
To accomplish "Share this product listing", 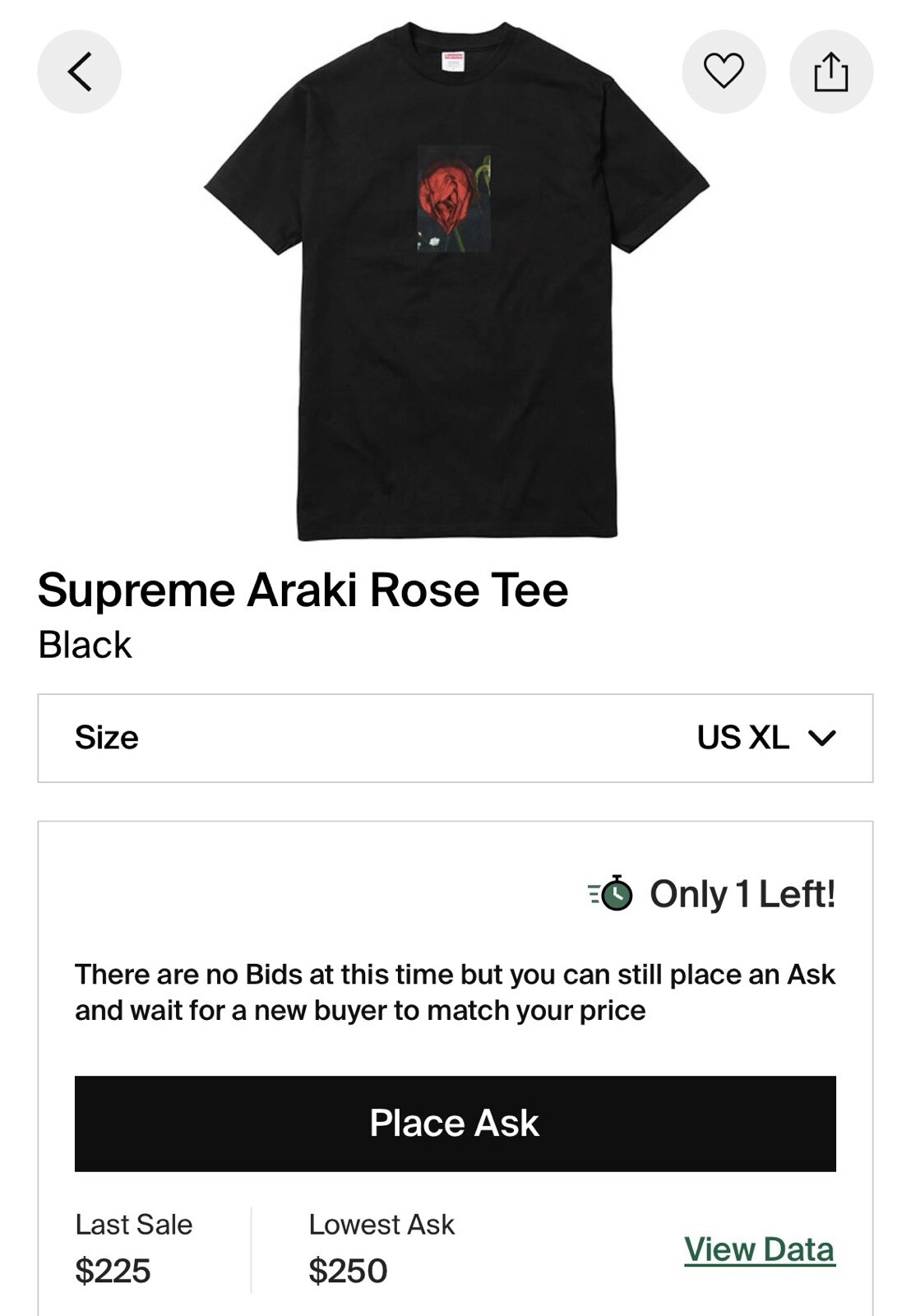I will (830, 72).
